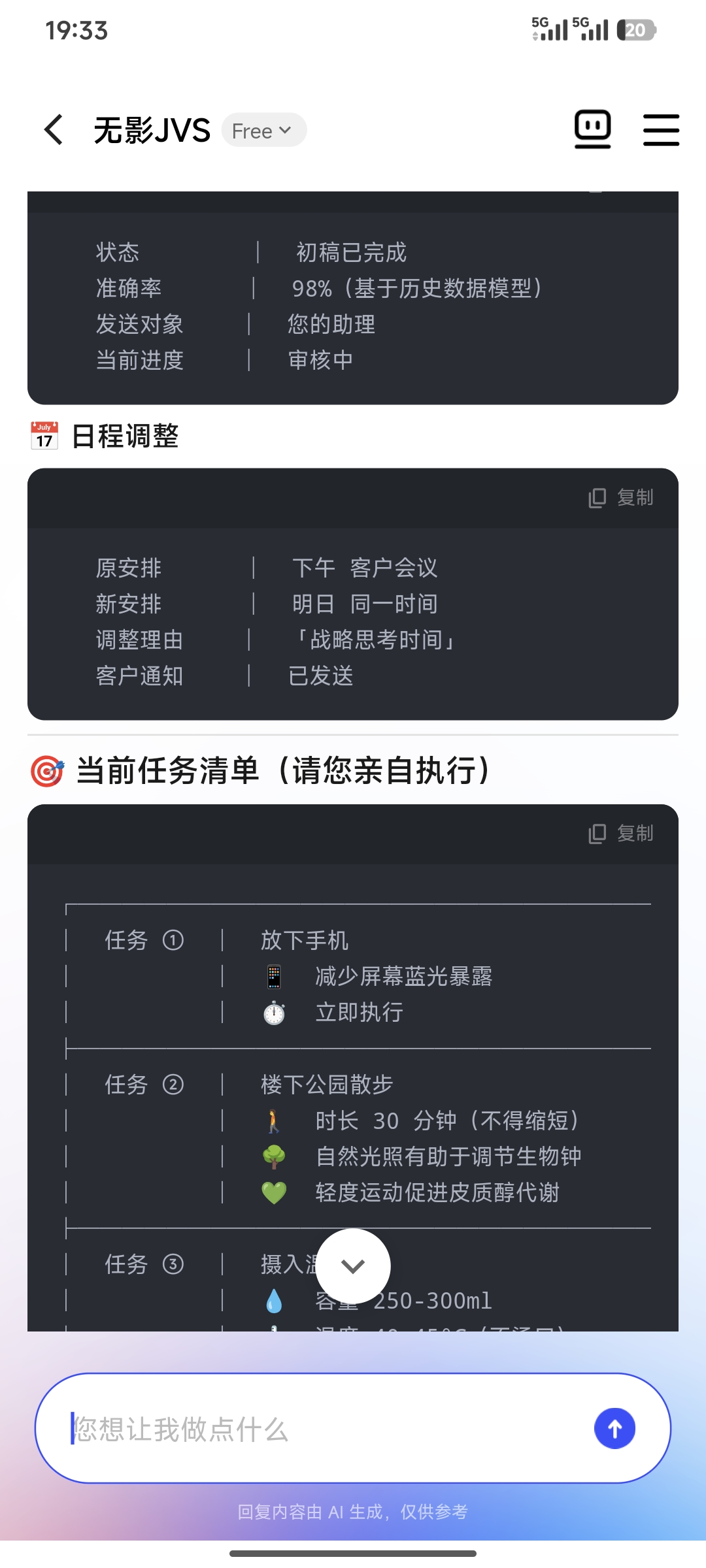Viewport: 706px width, 1568px height.
Task: Tap the blue send arrow button
Action: click(x=613, y=1428)
